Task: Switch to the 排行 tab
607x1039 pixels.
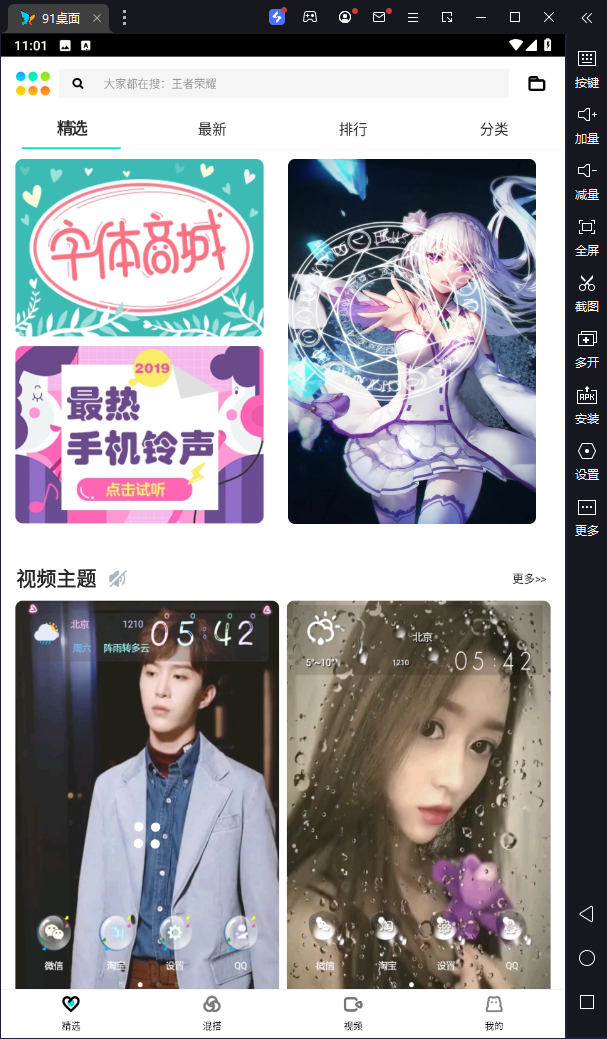Action: [353, 129]
